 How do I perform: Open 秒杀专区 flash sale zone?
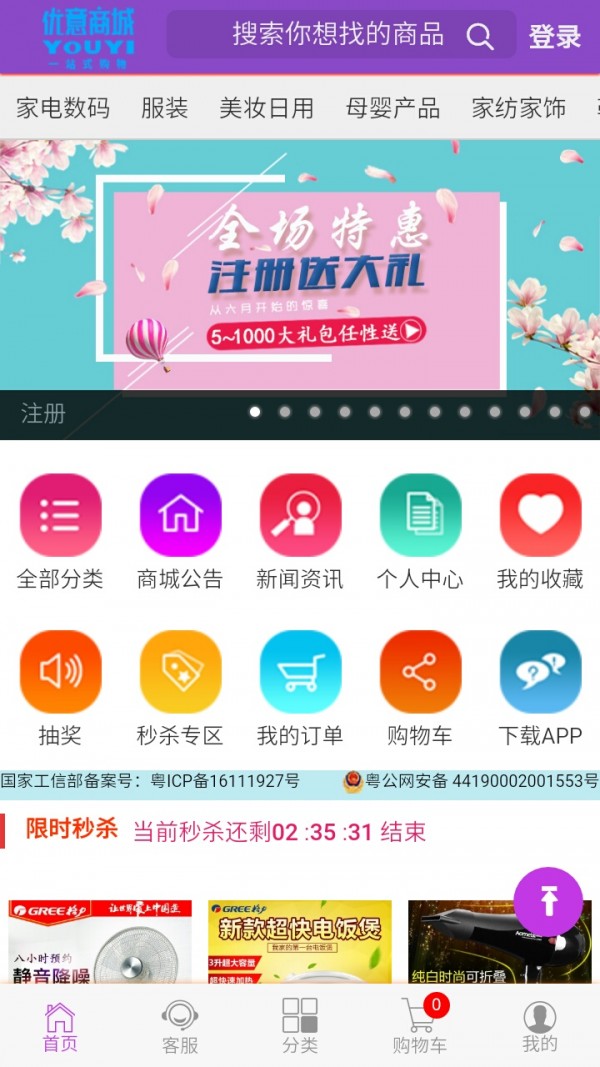180,688
